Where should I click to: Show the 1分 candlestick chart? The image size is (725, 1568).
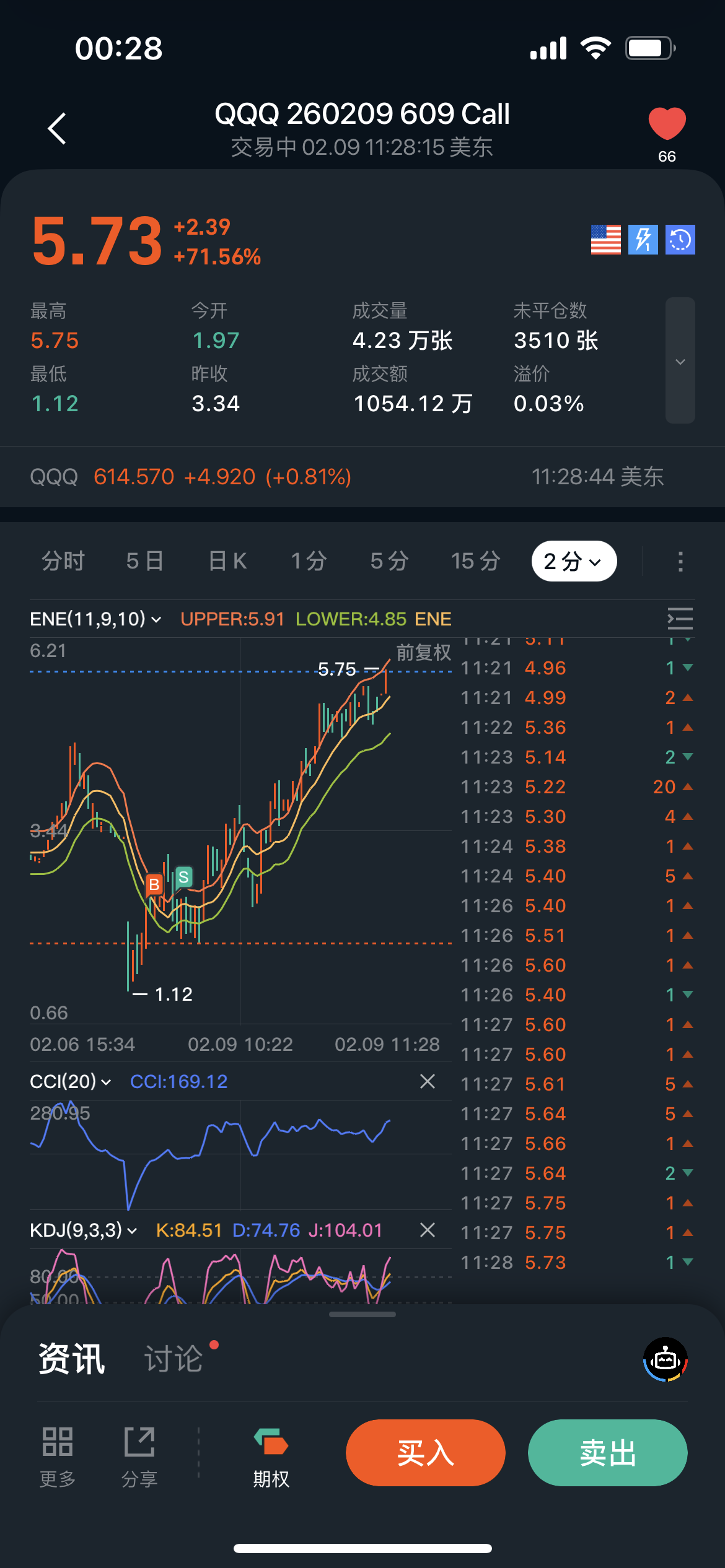click(x=309, y=561)
